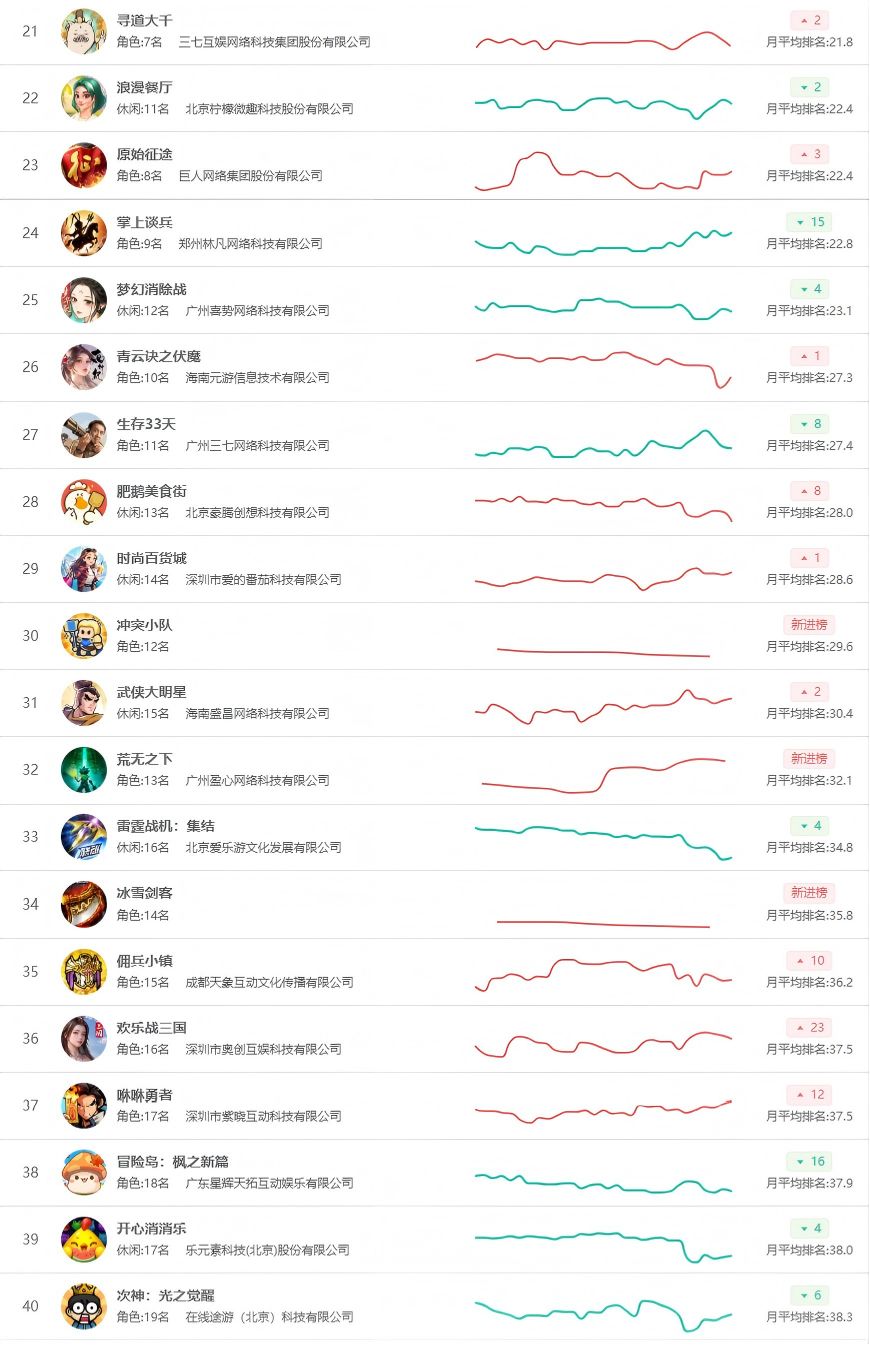Viewport: 870px width, 1345px height.
Task: Open 咻咻勇者 ranked 37th
Action: pos(434,1106)
